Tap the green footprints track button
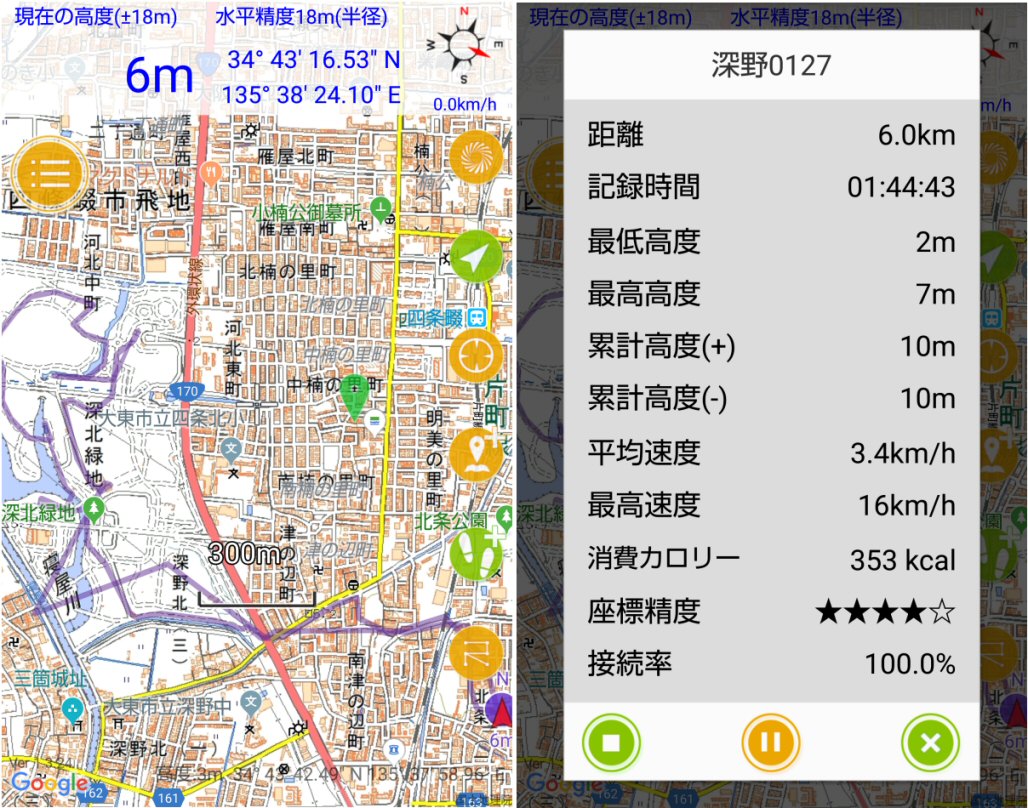 [476, 553]
